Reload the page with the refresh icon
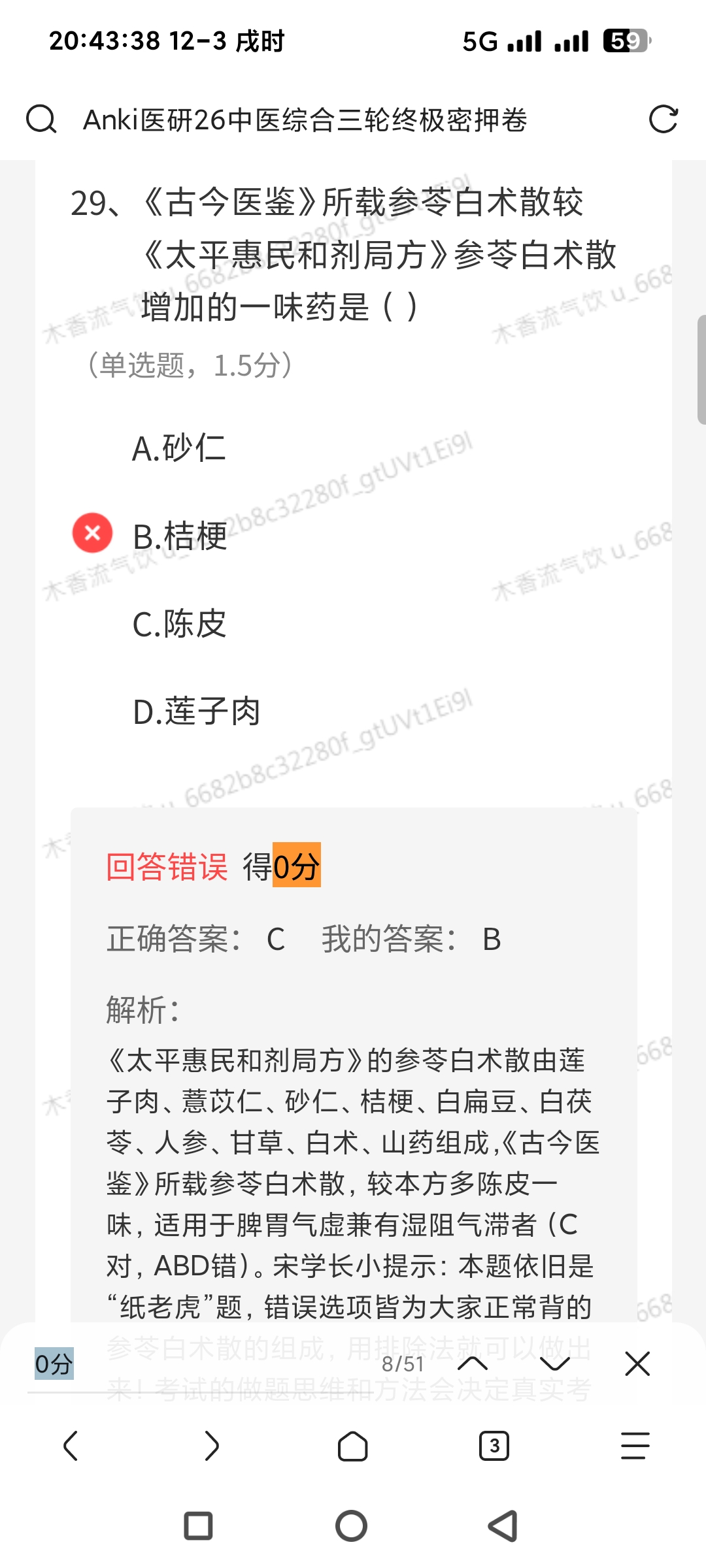706x1568 pixels. click(663, 120)
